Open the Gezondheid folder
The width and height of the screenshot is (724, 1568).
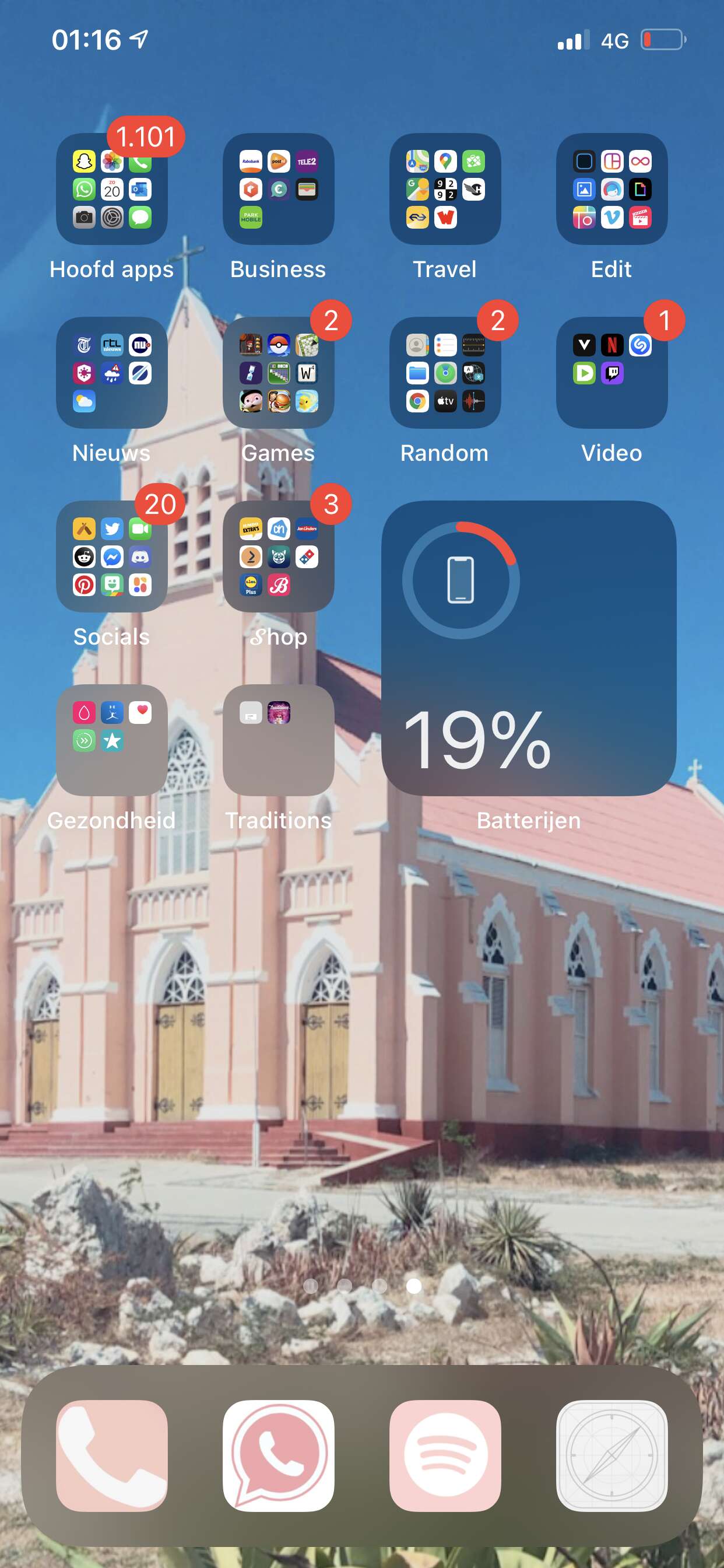click(x=111, y=740)
